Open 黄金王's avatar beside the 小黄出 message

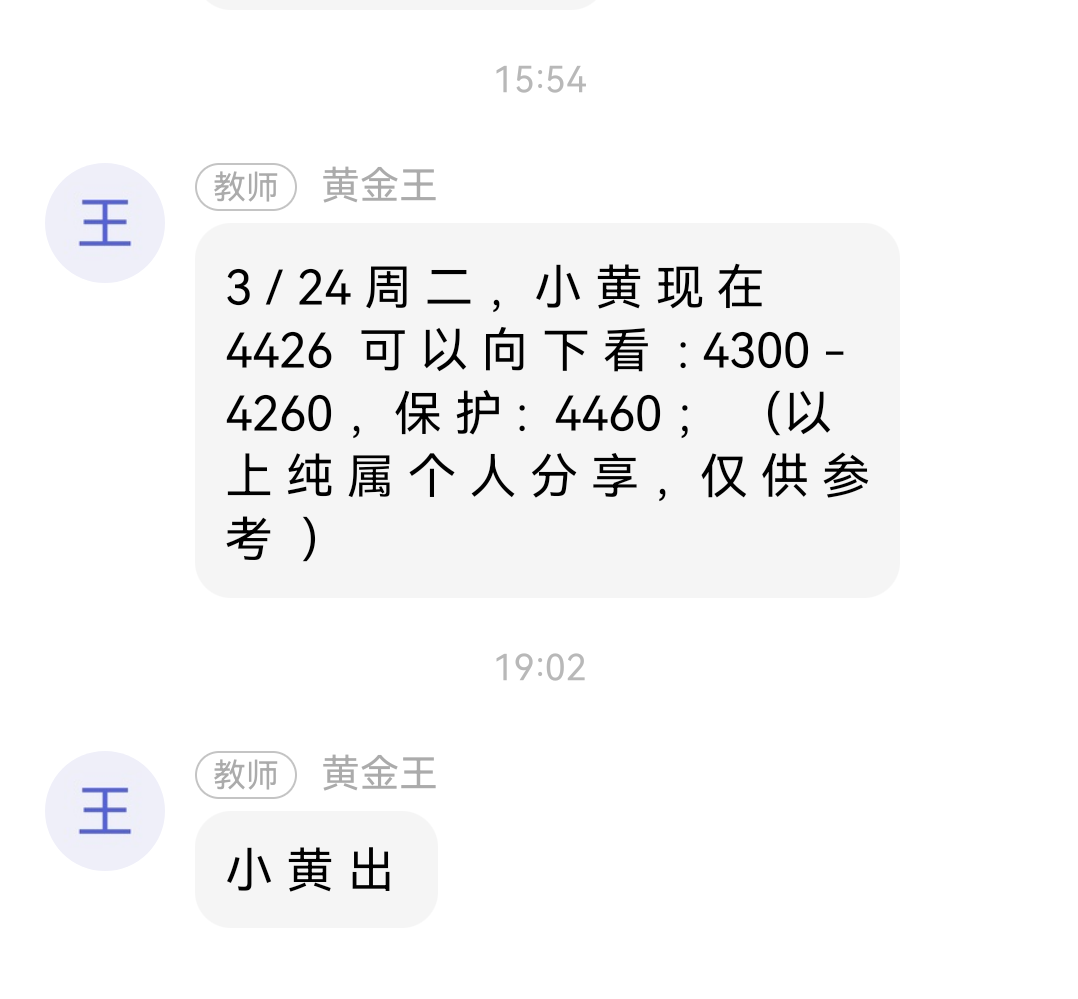pos(105,811)
